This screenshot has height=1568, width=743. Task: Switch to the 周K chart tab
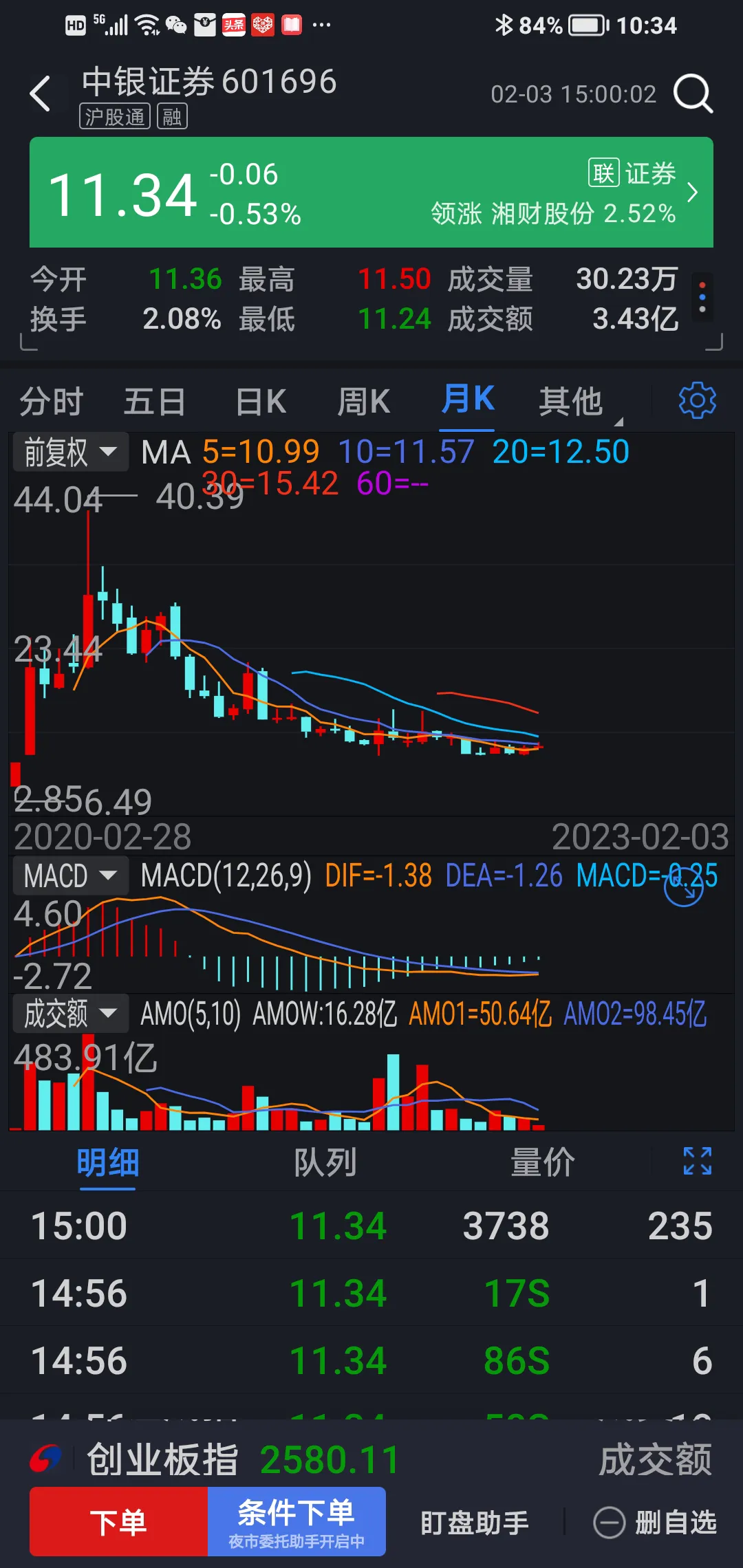pyautogui.click(x=364, y=402)
